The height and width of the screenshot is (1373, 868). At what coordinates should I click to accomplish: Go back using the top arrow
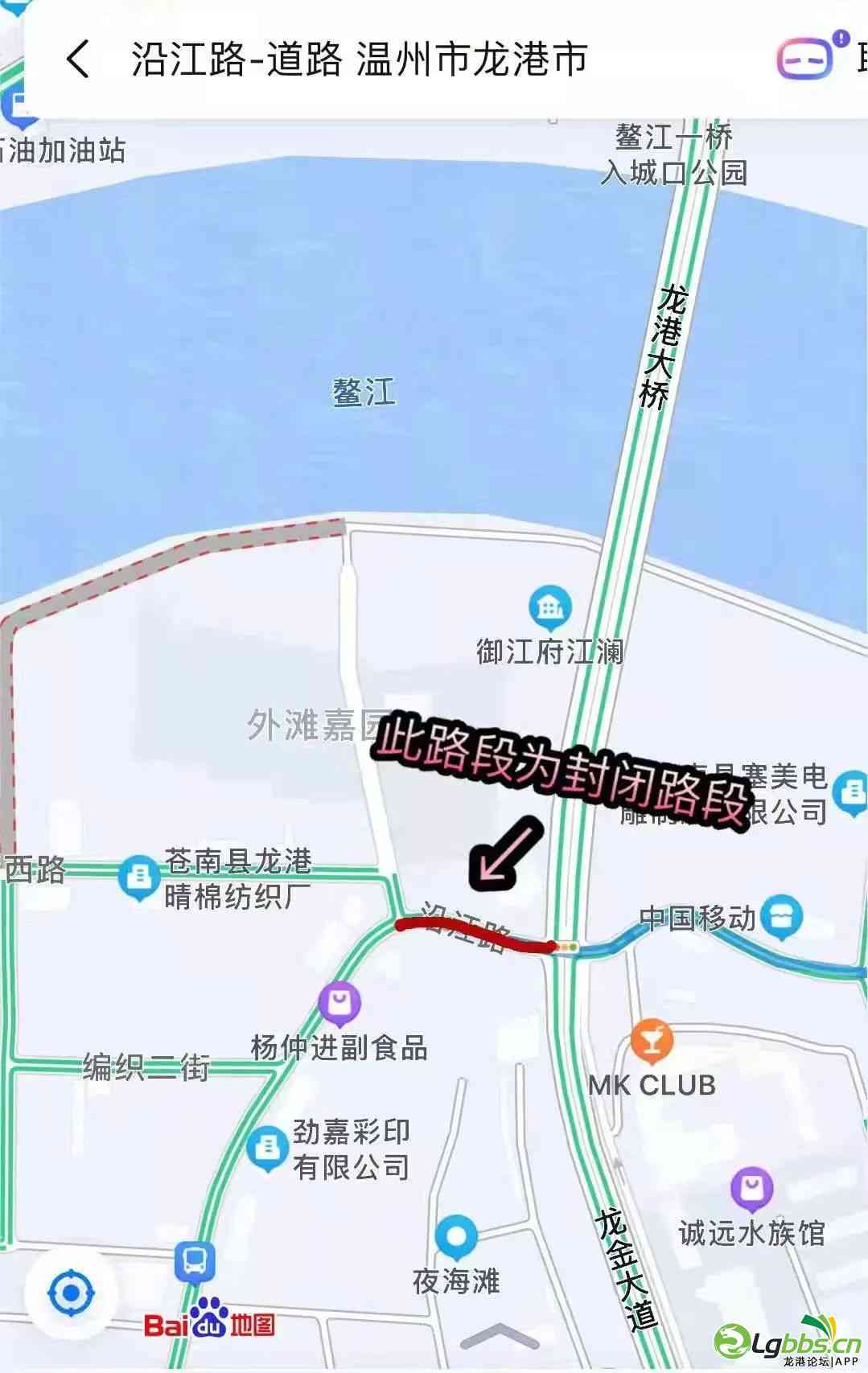(78, 60)
